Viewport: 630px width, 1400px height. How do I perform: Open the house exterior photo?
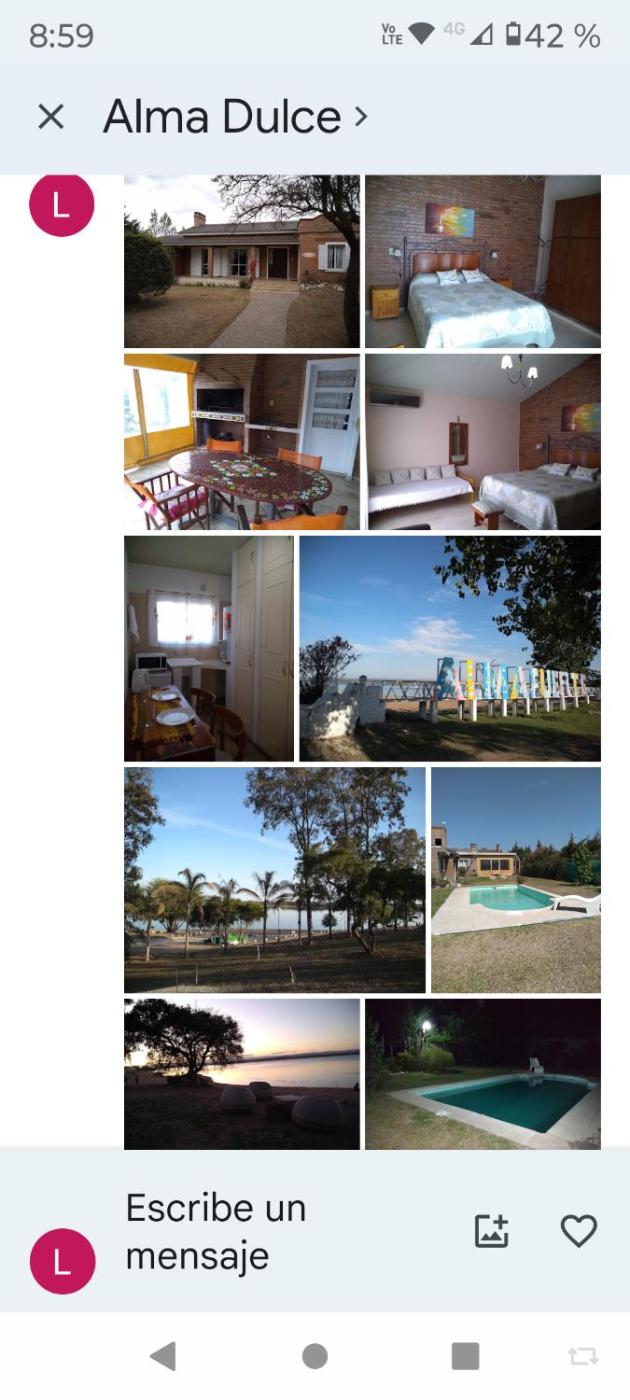(241, 261)
